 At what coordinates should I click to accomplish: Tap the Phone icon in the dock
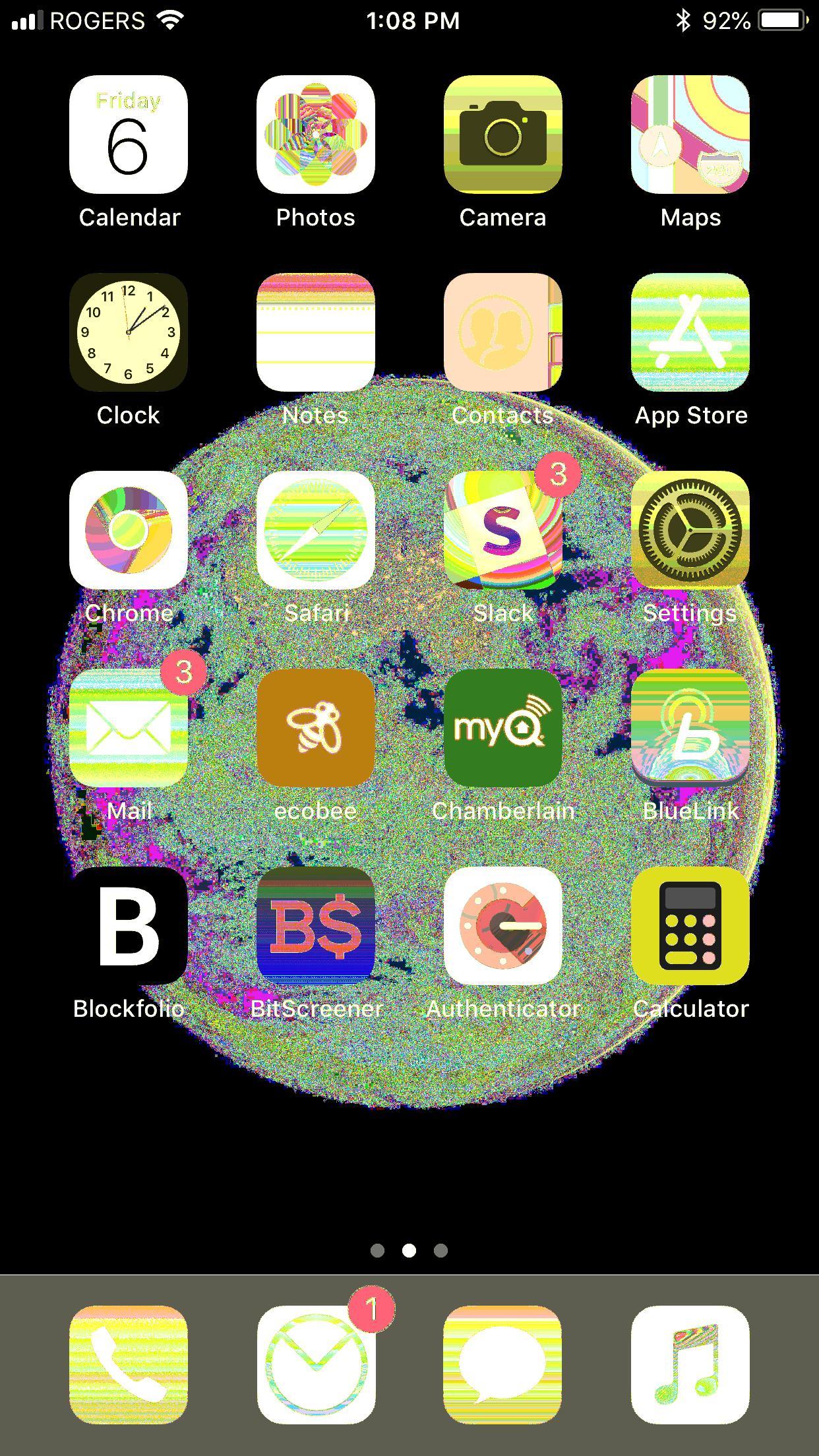pos(129,1364)
